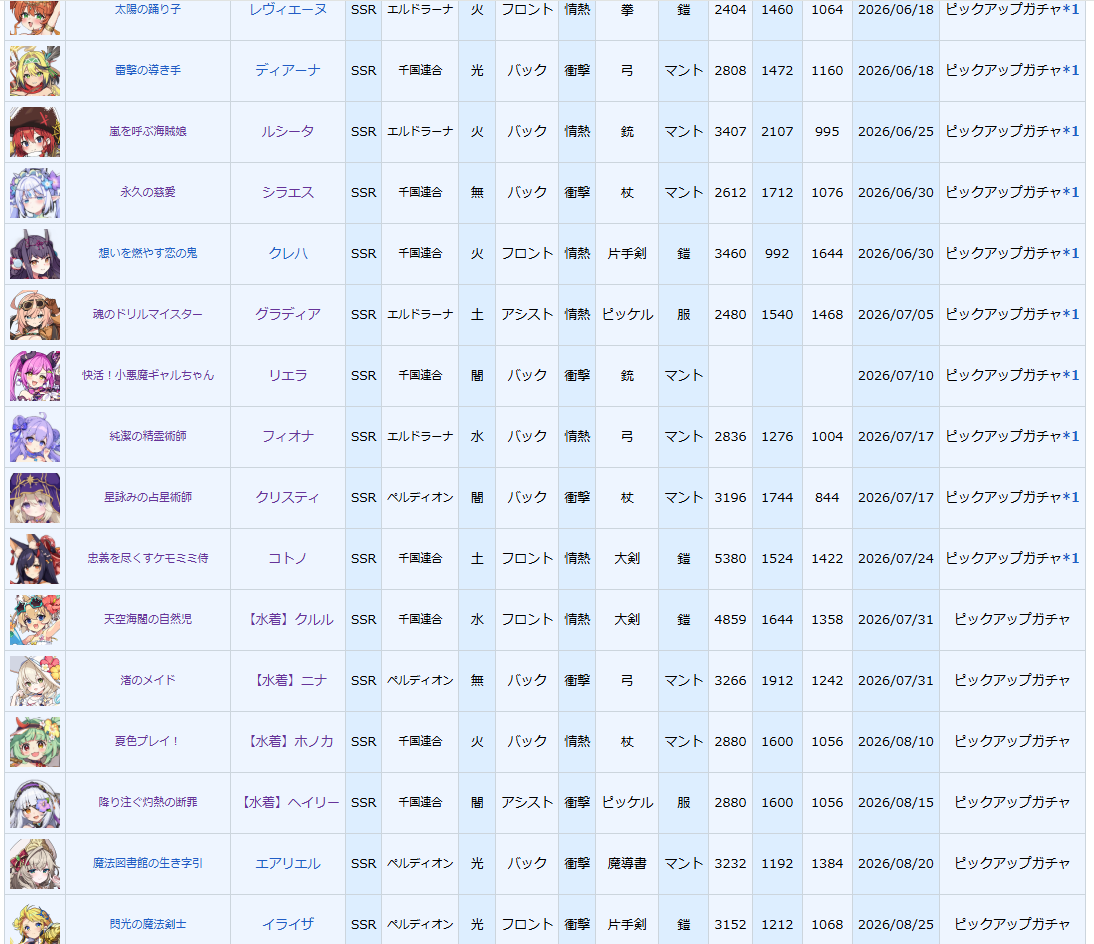Tap the 嵐を呼ぶ海賊娘 title link

pos(148,131)
